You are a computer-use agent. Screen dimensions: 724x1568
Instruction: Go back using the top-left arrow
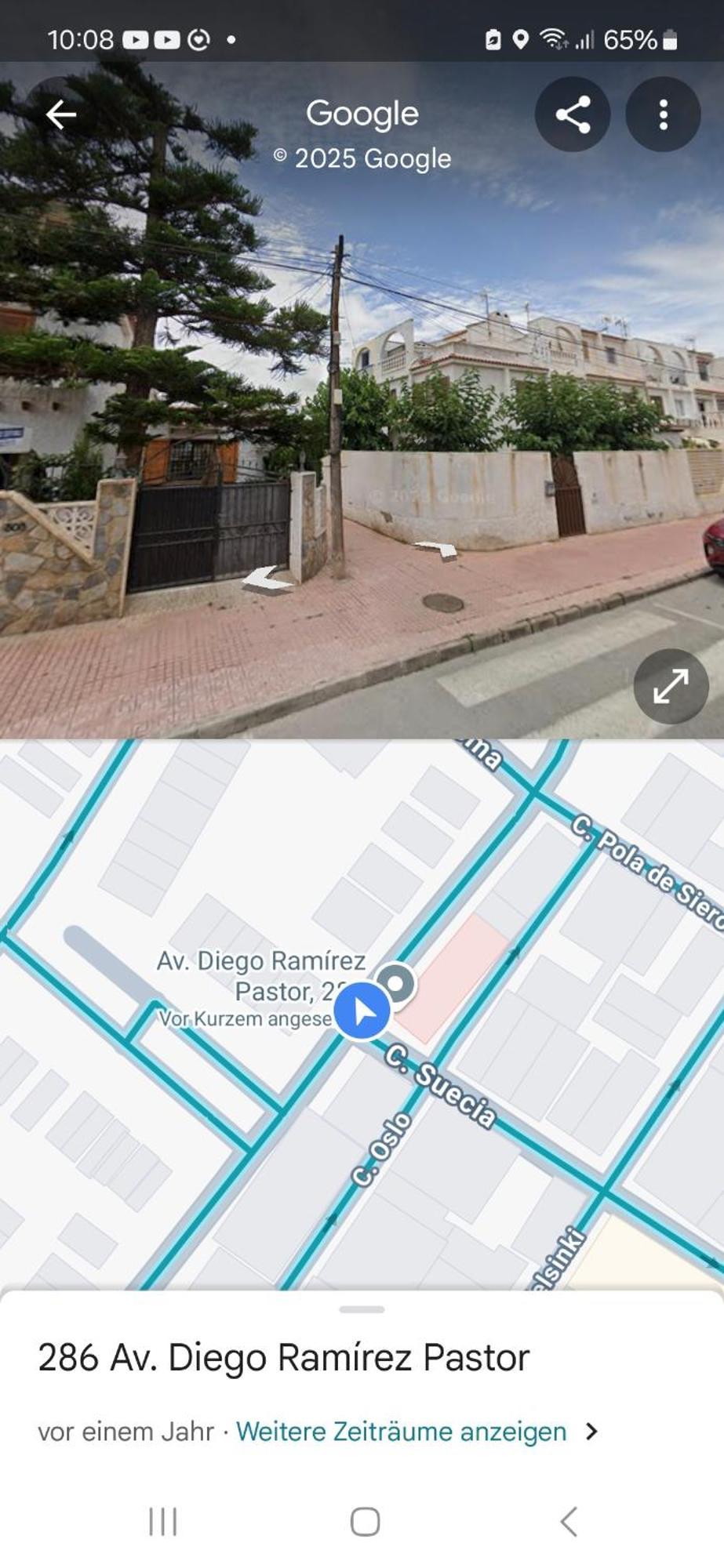60,114
